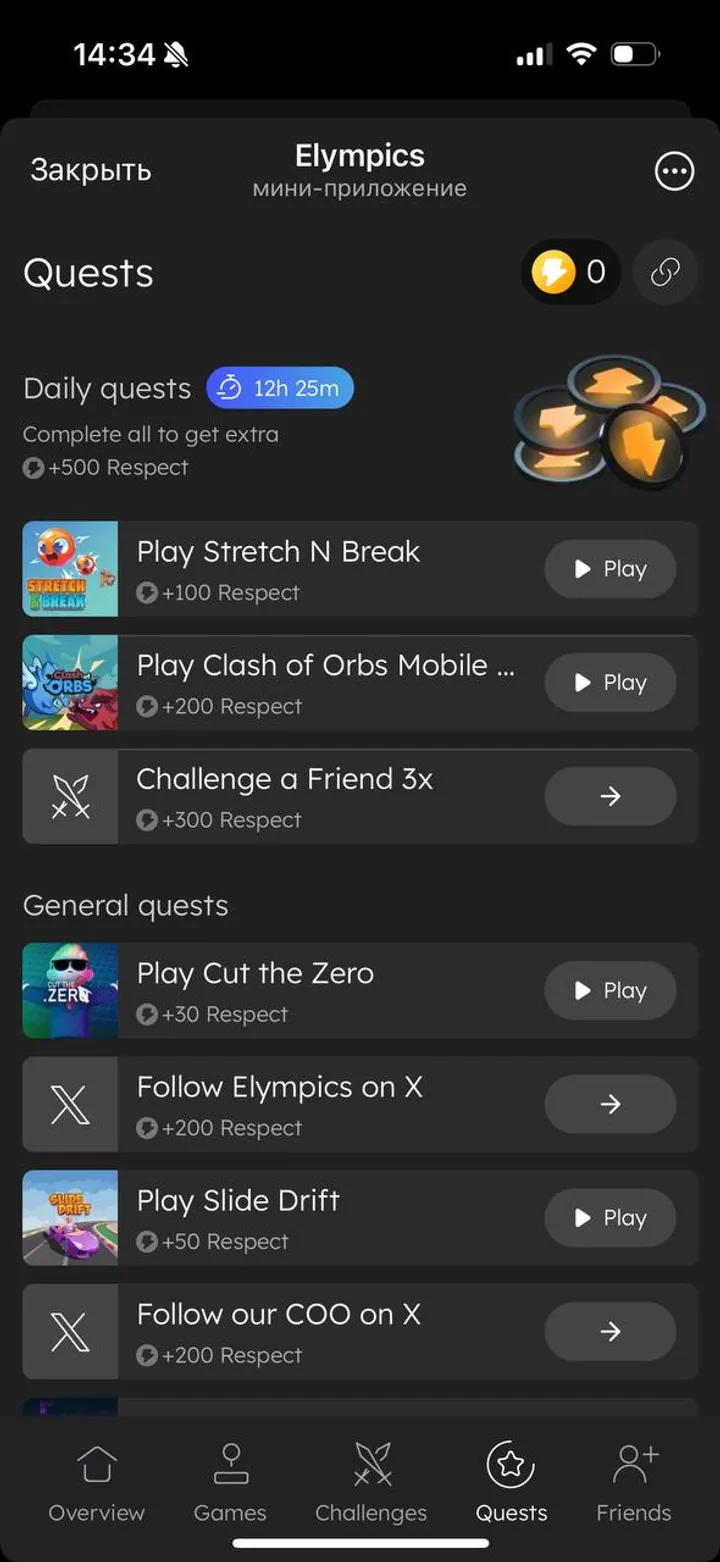Tap the chain link icon beside the balance
Image resolution: width=720 pixels, height=1562 pixels.
coord(664,270)
